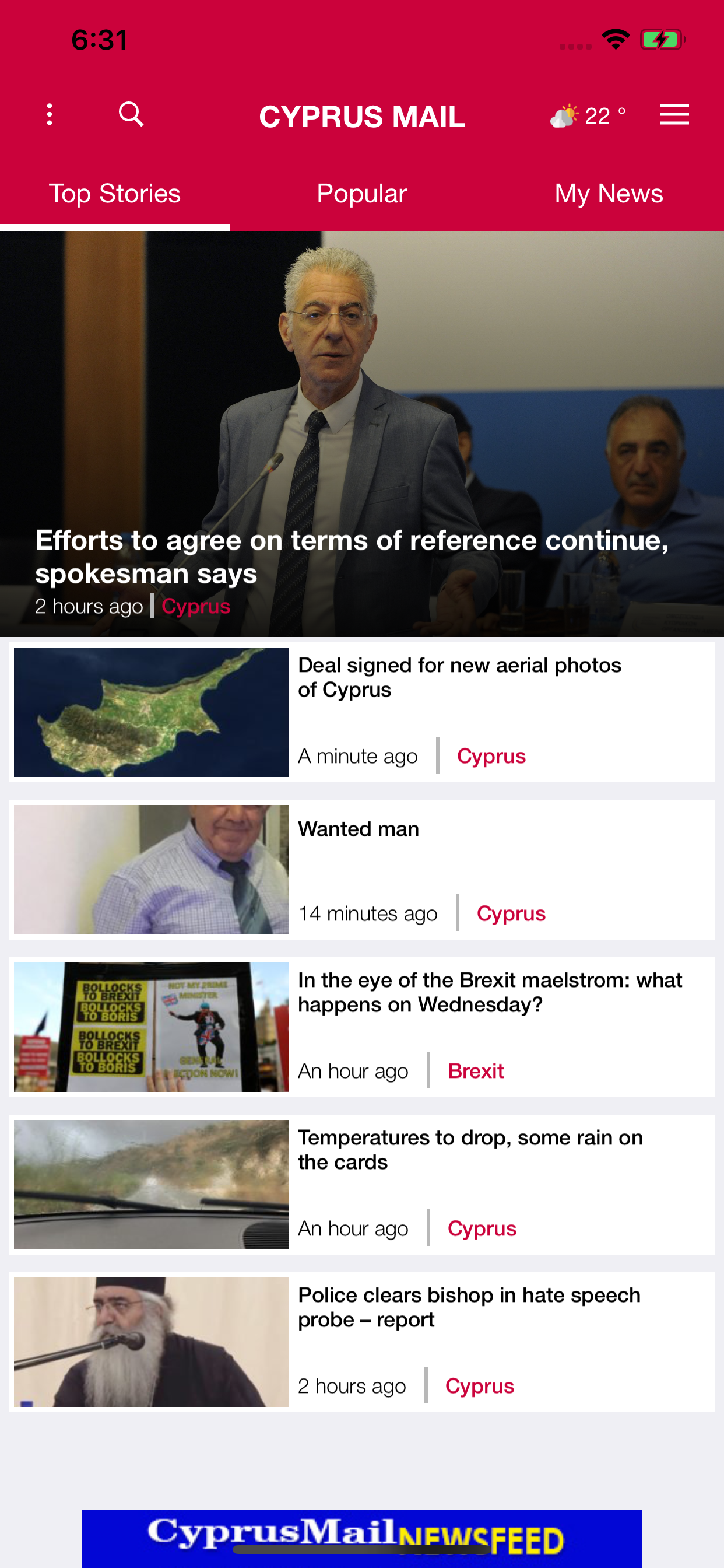724x1568 pixels.
Task: Switch to the Popular tab
Action: (361, 194)
